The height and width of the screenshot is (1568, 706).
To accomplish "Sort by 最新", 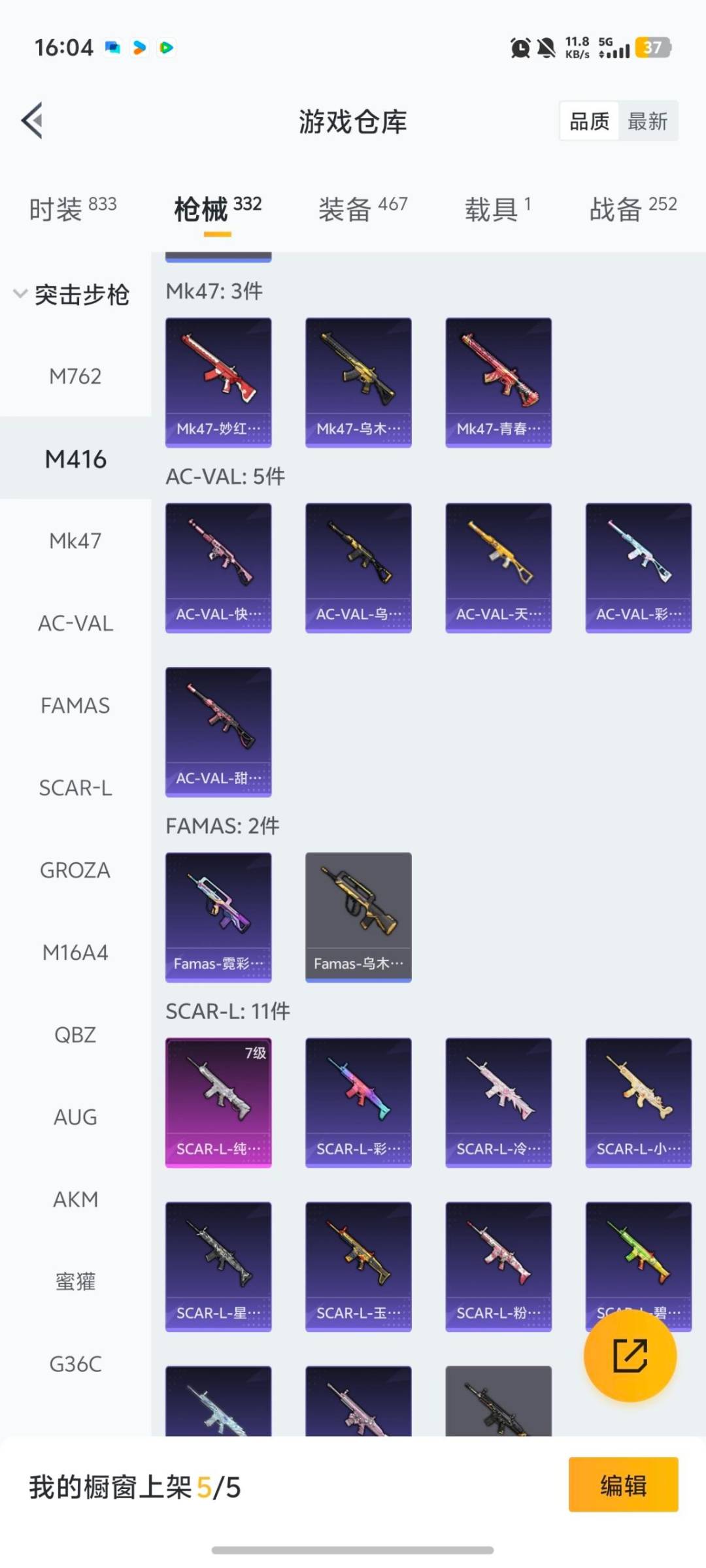I will click(x=647, y=121).
